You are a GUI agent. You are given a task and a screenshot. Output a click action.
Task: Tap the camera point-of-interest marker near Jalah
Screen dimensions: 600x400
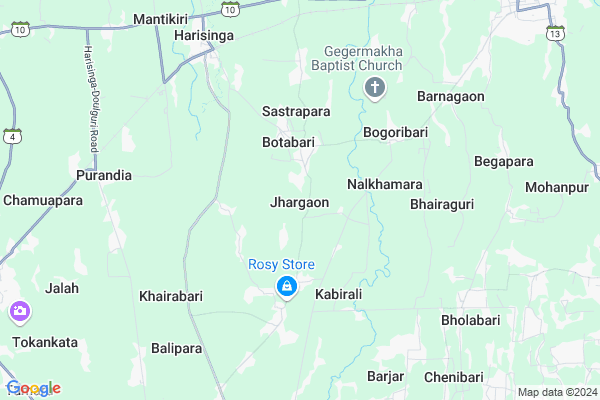(x=19, y=314)
